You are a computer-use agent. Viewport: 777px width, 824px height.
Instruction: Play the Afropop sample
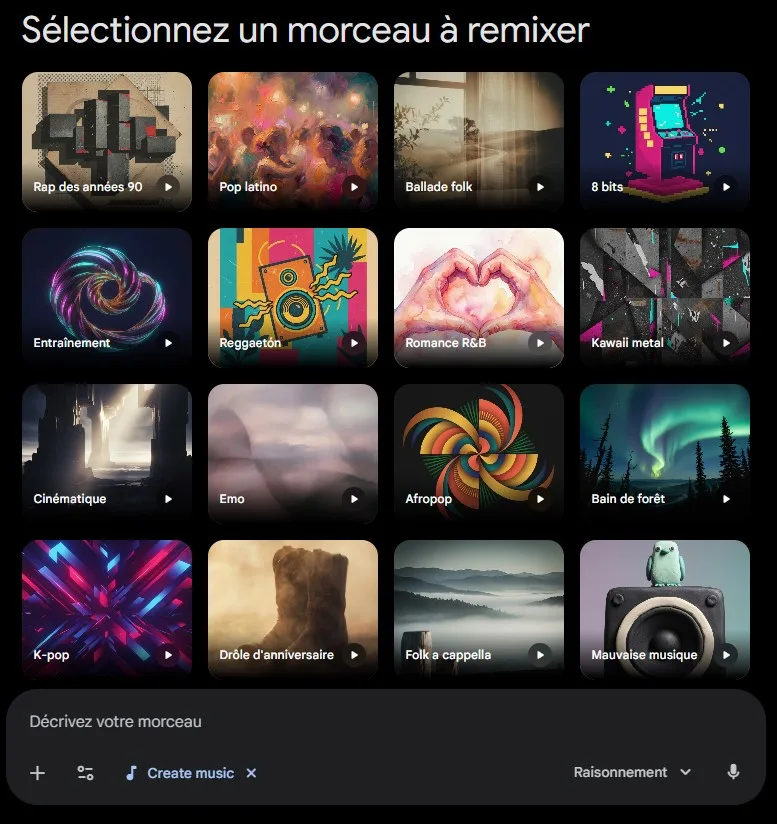pyautogui.click(x=540, y=499)
